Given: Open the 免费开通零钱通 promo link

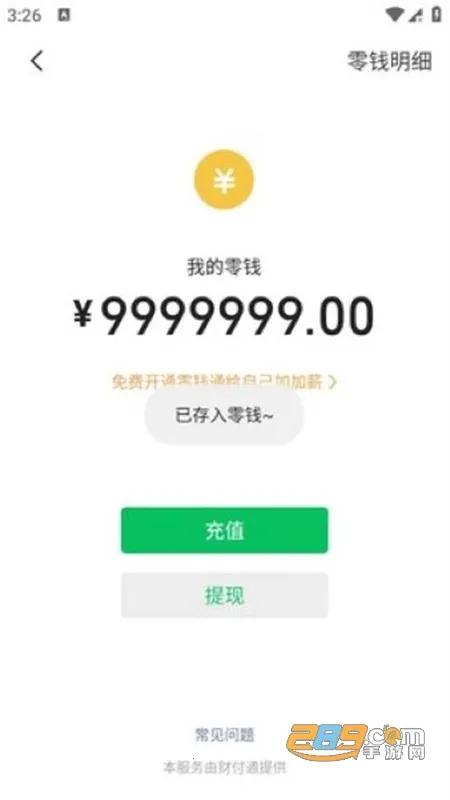Looking at the screenshot, I should (x=224, y=382).
